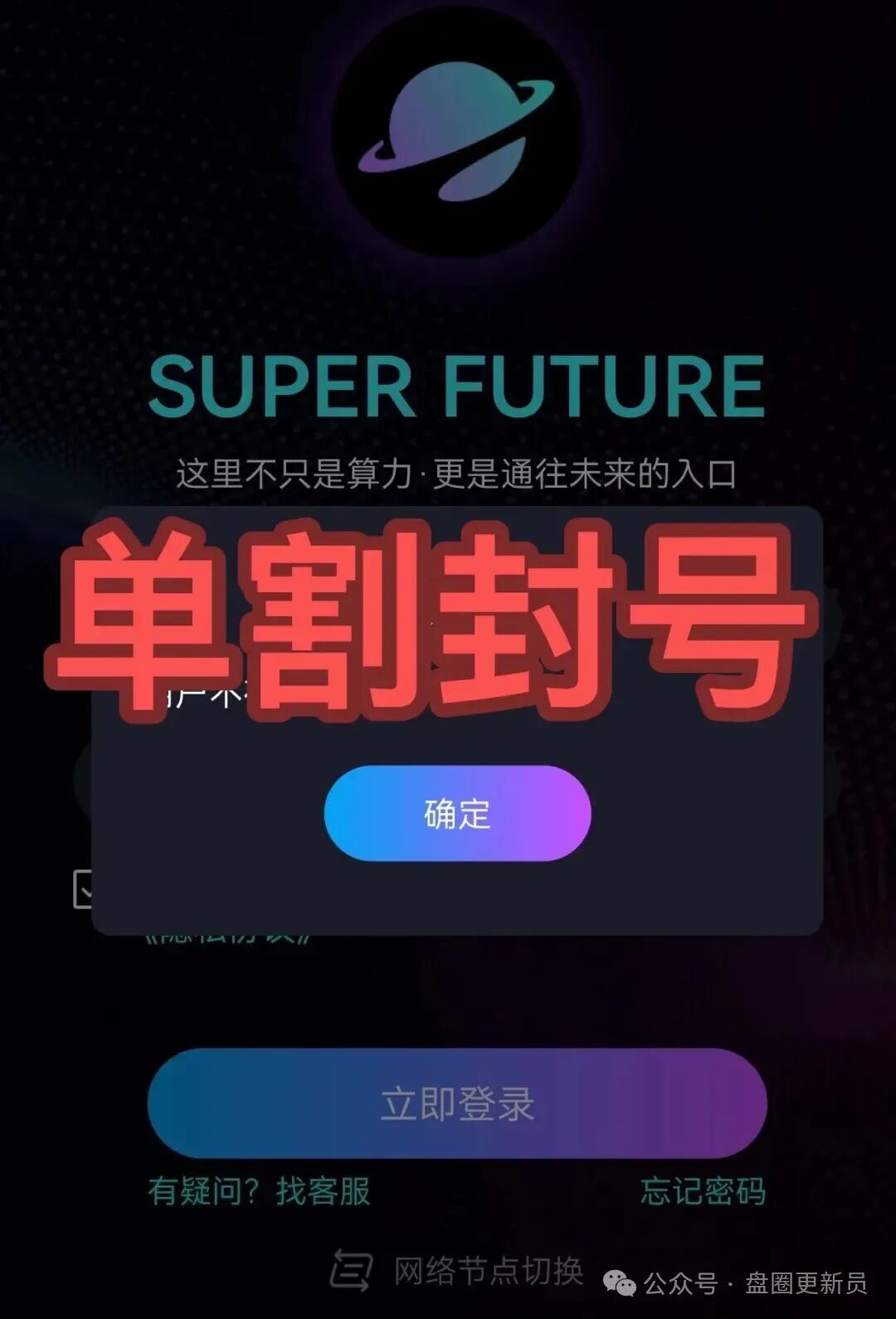
Task: Open the 忘记密码 link
Action: [x=703, y=1191]
